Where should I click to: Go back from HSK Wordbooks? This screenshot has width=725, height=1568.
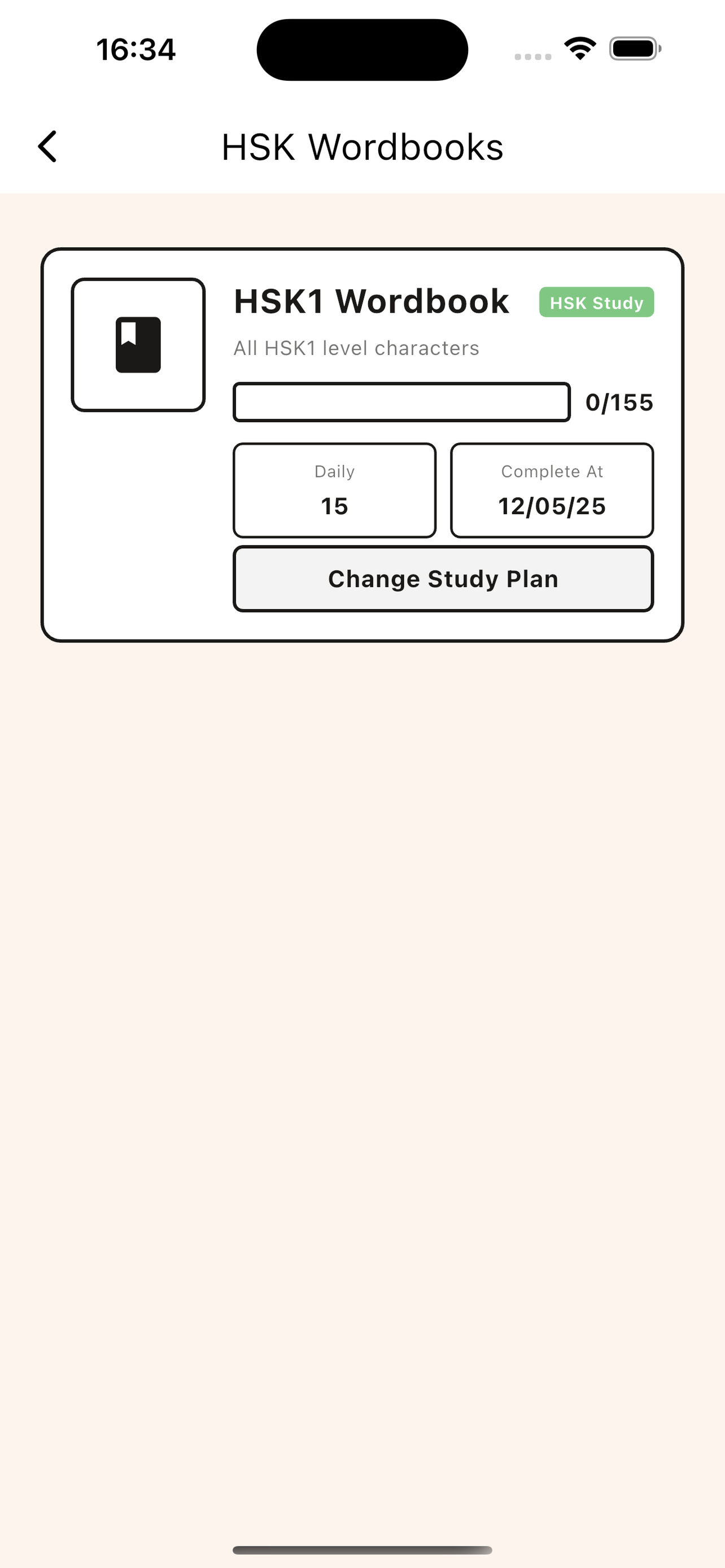point(47,147)
